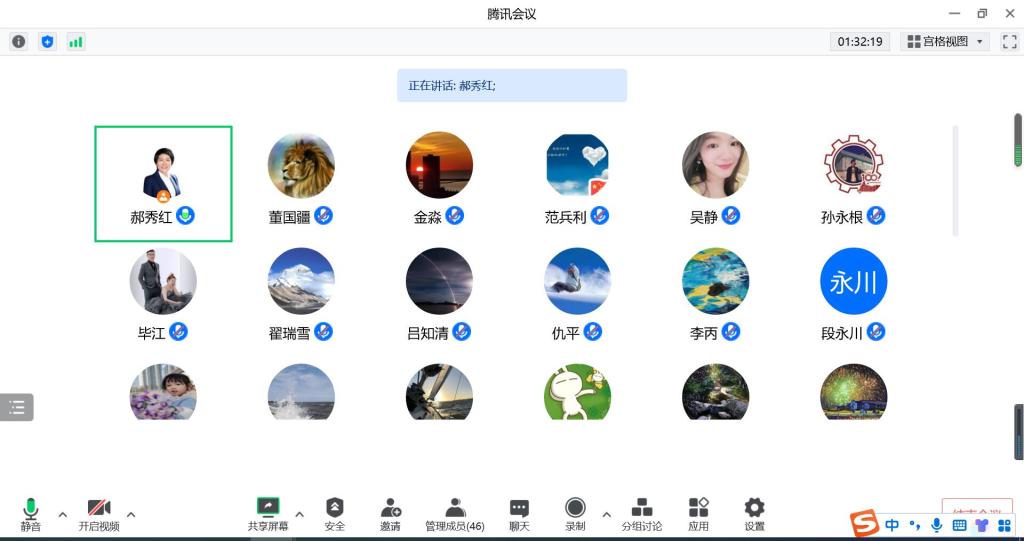Screen dimensions: 1024x541
Task: Check network signal status icon
Action: [x=76, y=42]
